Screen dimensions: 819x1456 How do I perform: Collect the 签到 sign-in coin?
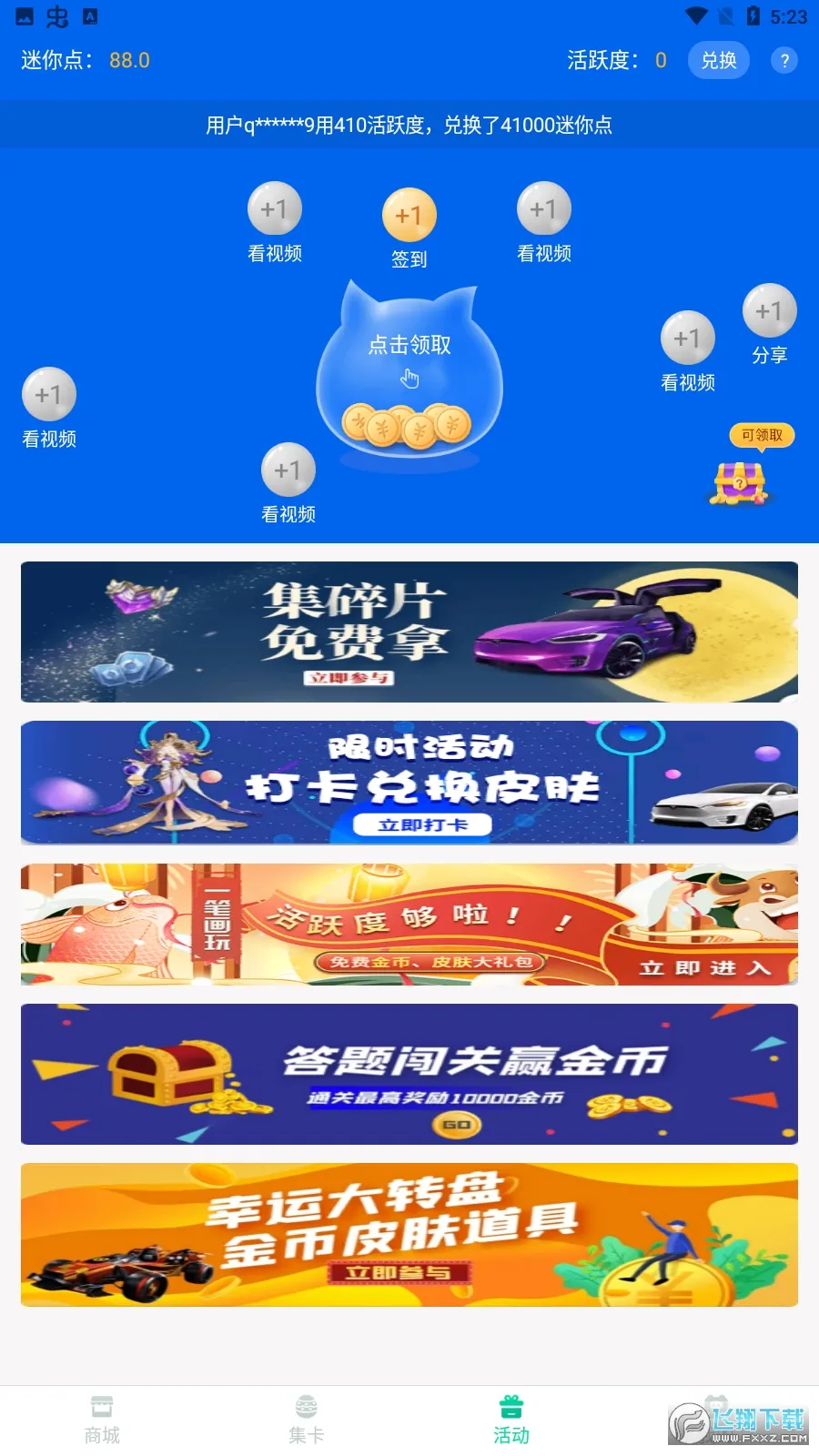[x=409, y=217]
